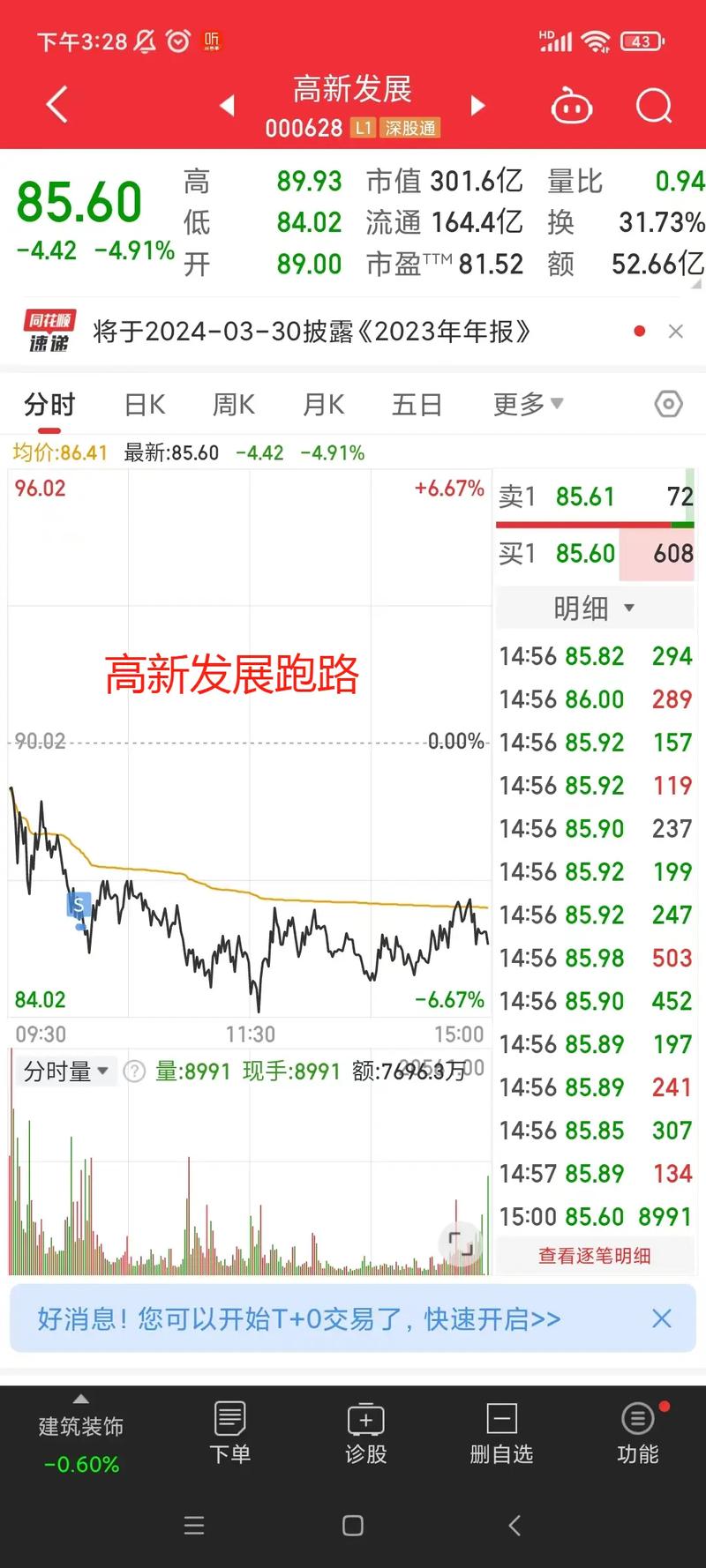Switch to the 五日 tab
The image size is (706, 1568).
tap(417, 405)
